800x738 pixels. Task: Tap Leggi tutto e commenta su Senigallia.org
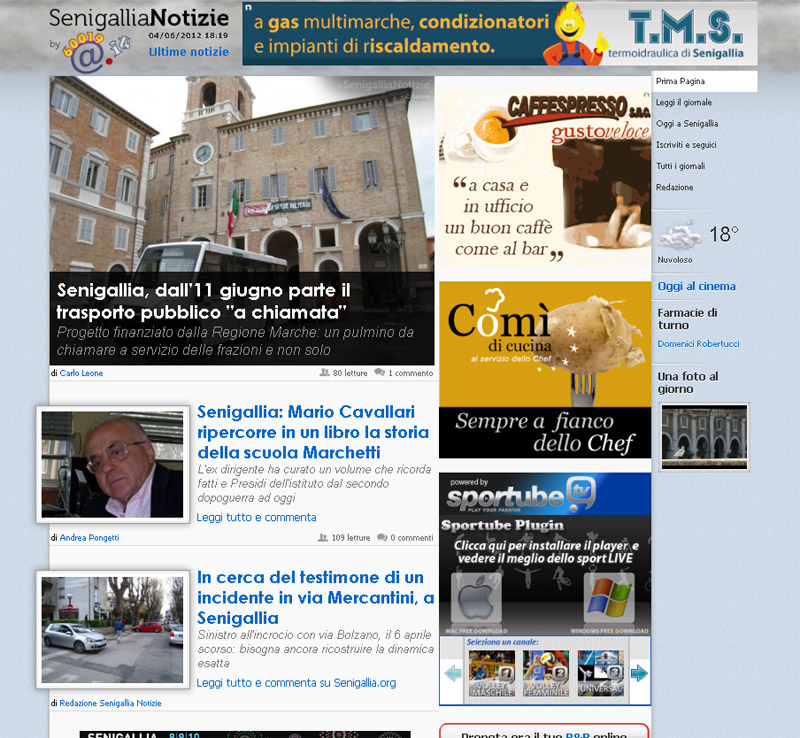(296, 682)
